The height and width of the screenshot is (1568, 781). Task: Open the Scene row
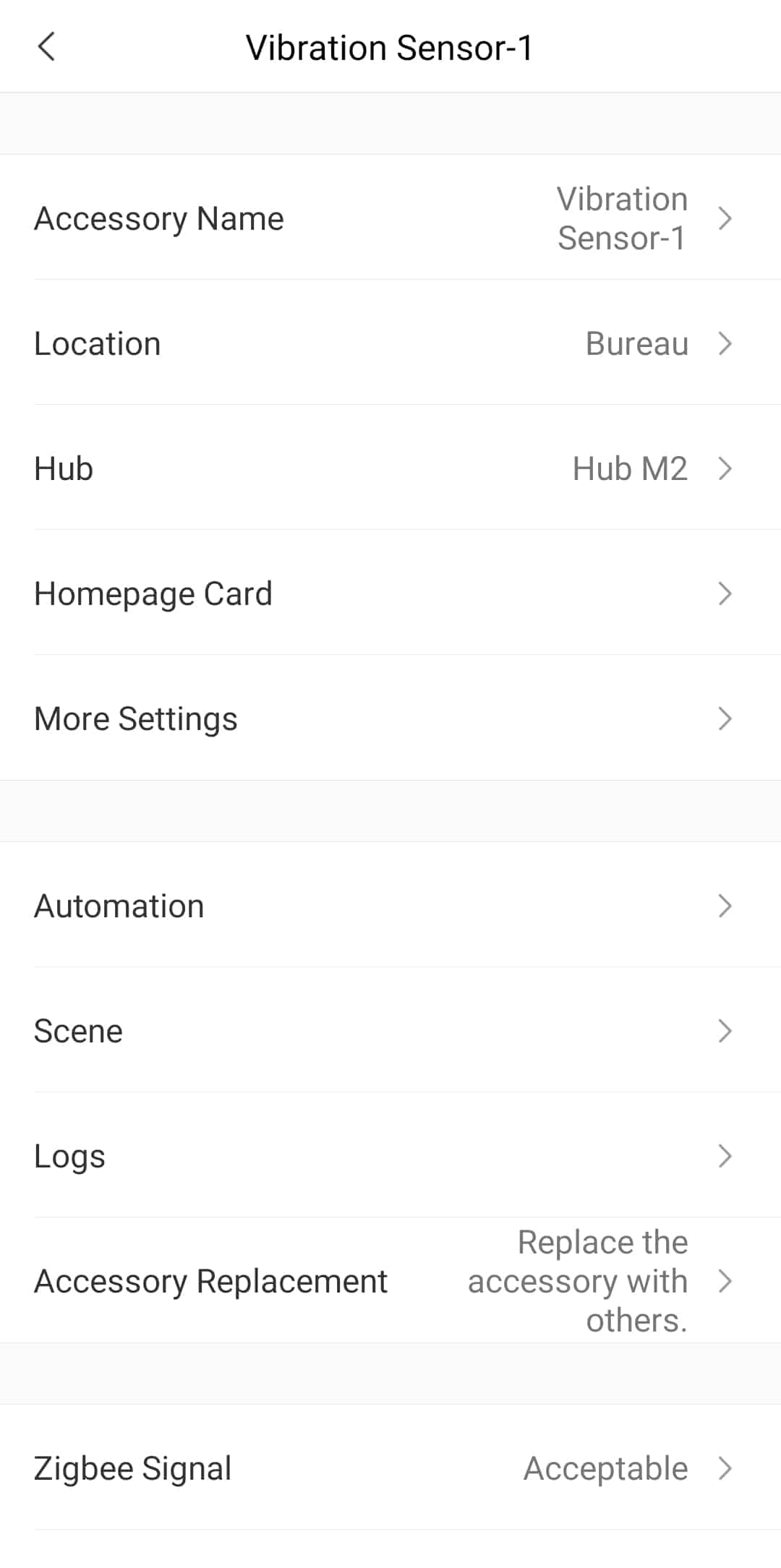[390, 1030]
